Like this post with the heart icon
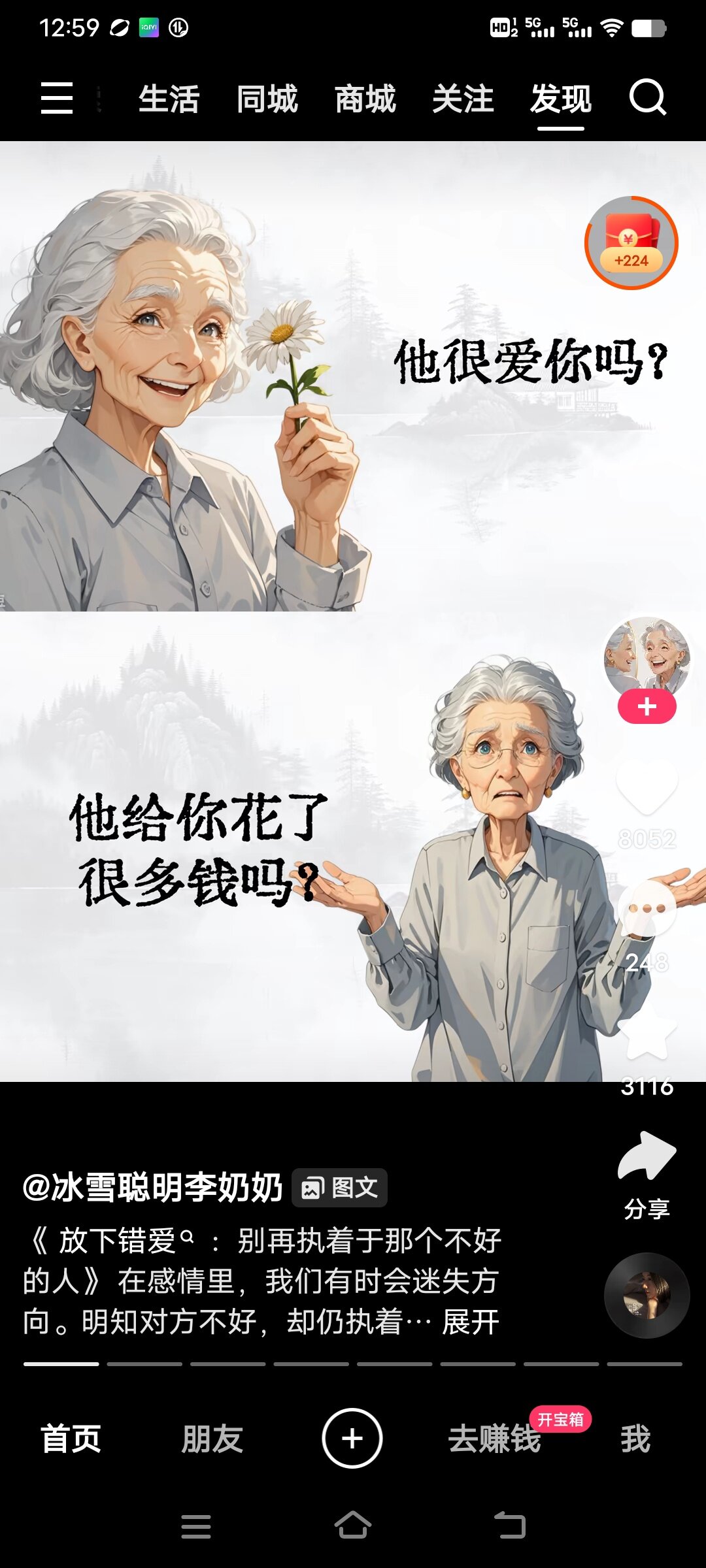The image size is (706, 1568). click(x=647, y=787)
